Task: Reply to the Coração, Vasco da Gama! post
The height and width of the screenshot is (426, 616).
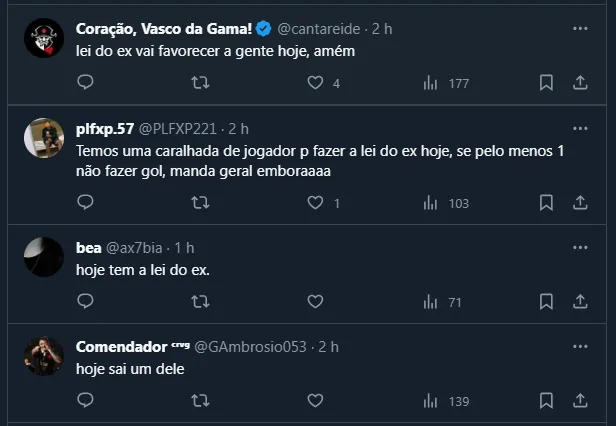Action: point(85,83)
